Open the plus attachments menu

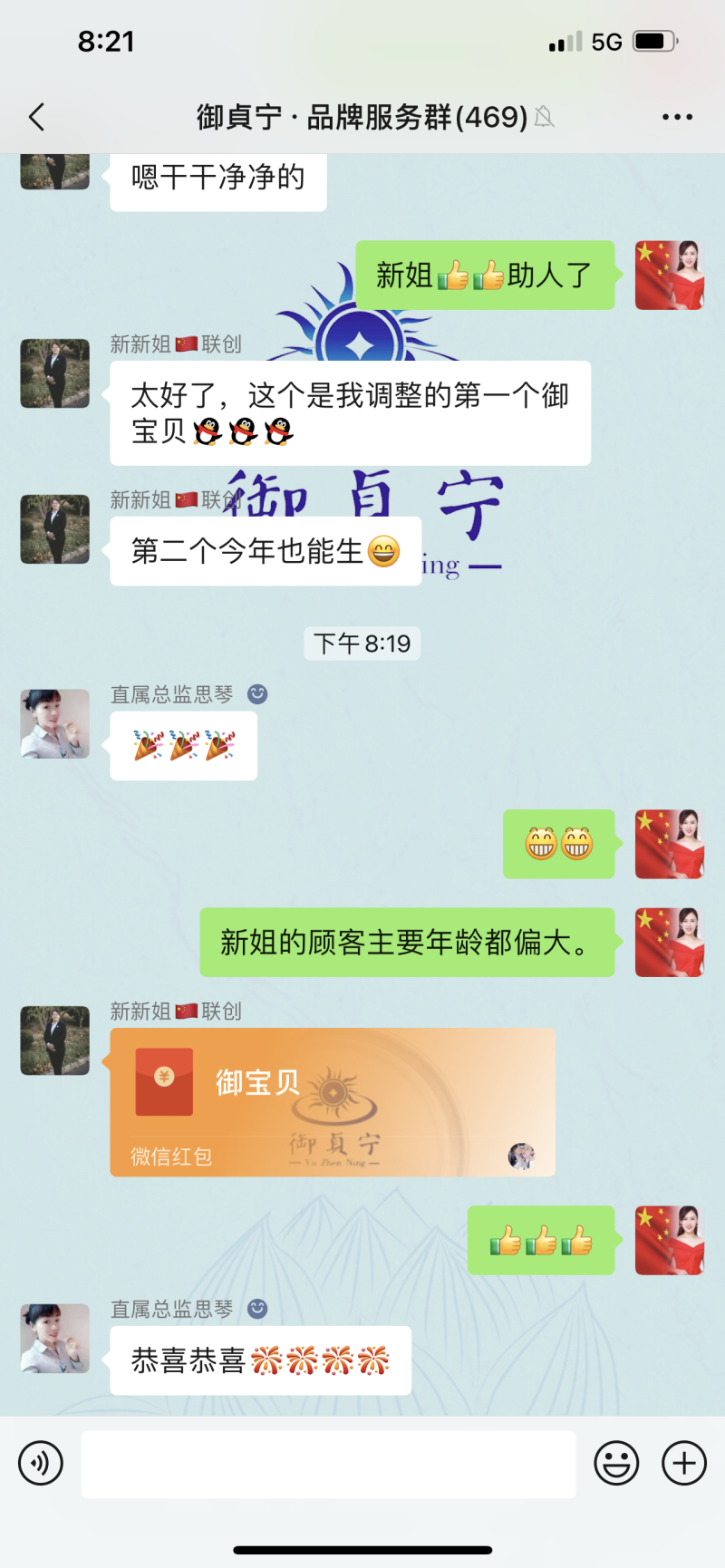[684, 1463]
